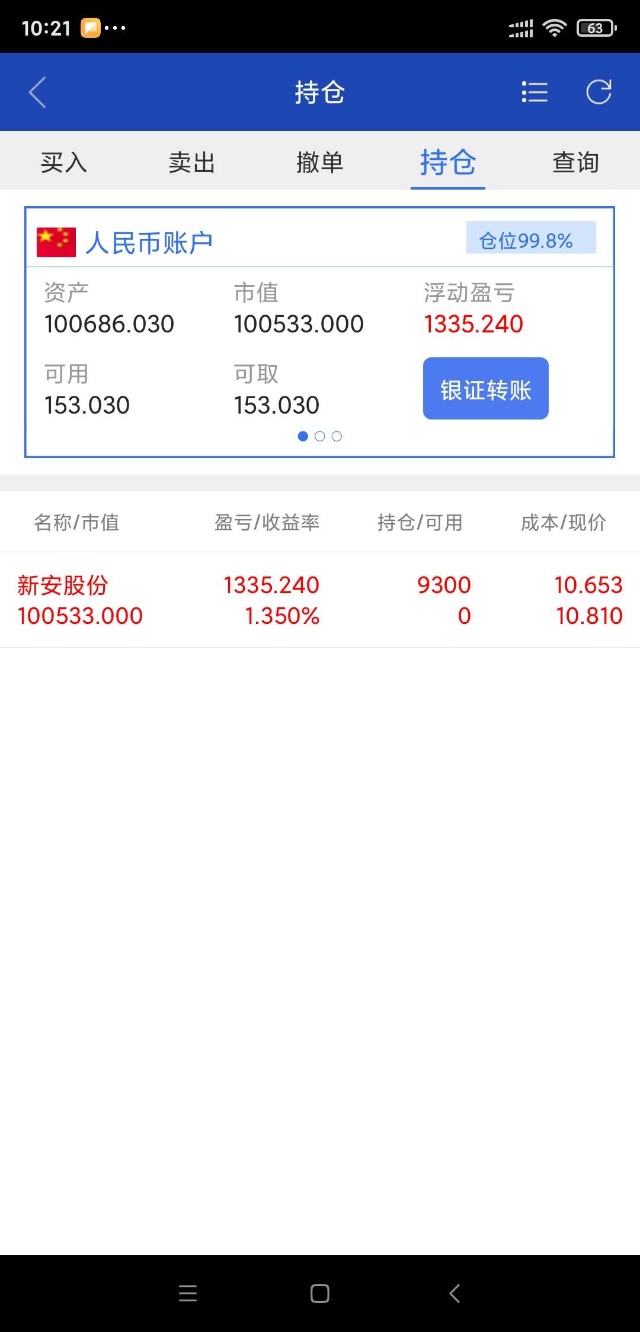Tap the system home button
The width and height of the screenshot is (640, 1332).
point(320,1294)
